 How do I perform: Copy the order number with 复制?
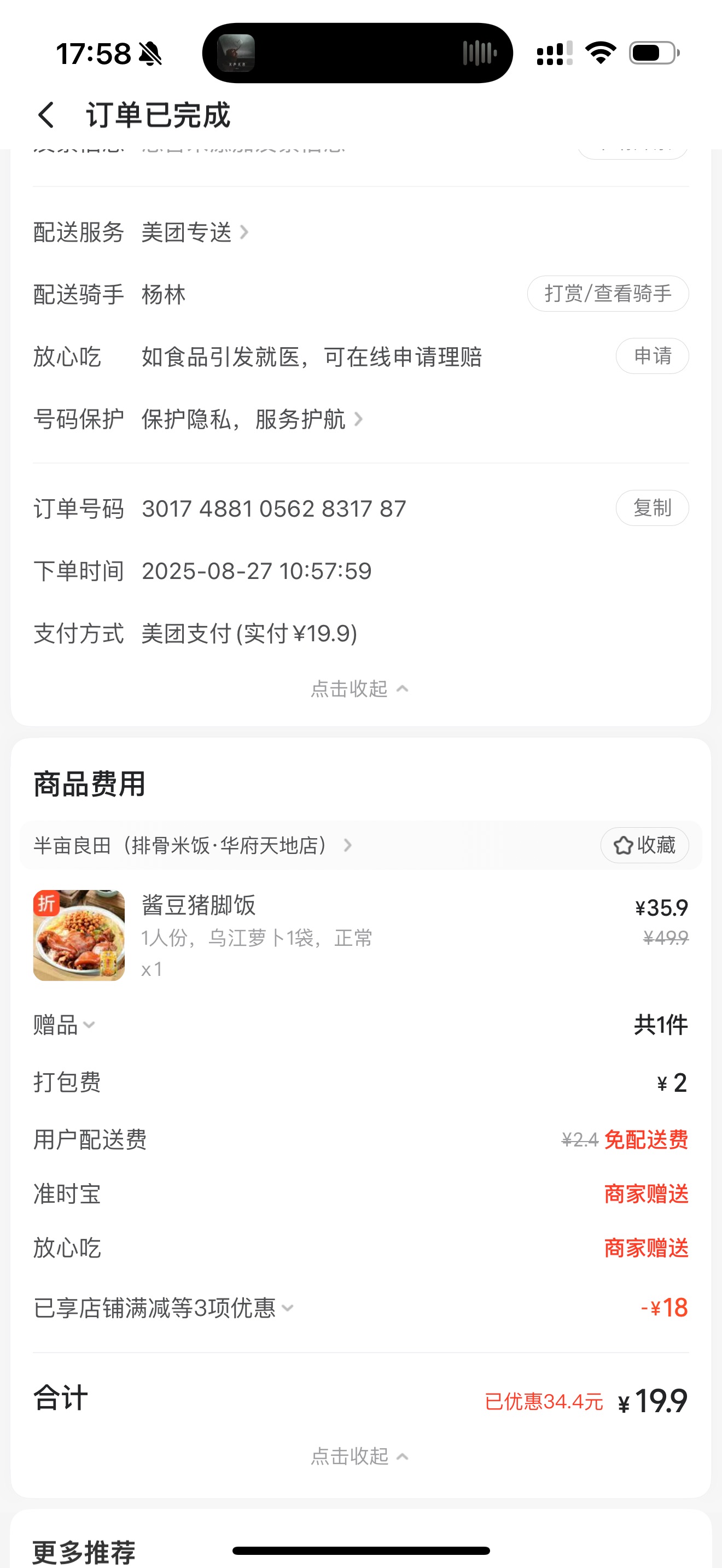651,508
